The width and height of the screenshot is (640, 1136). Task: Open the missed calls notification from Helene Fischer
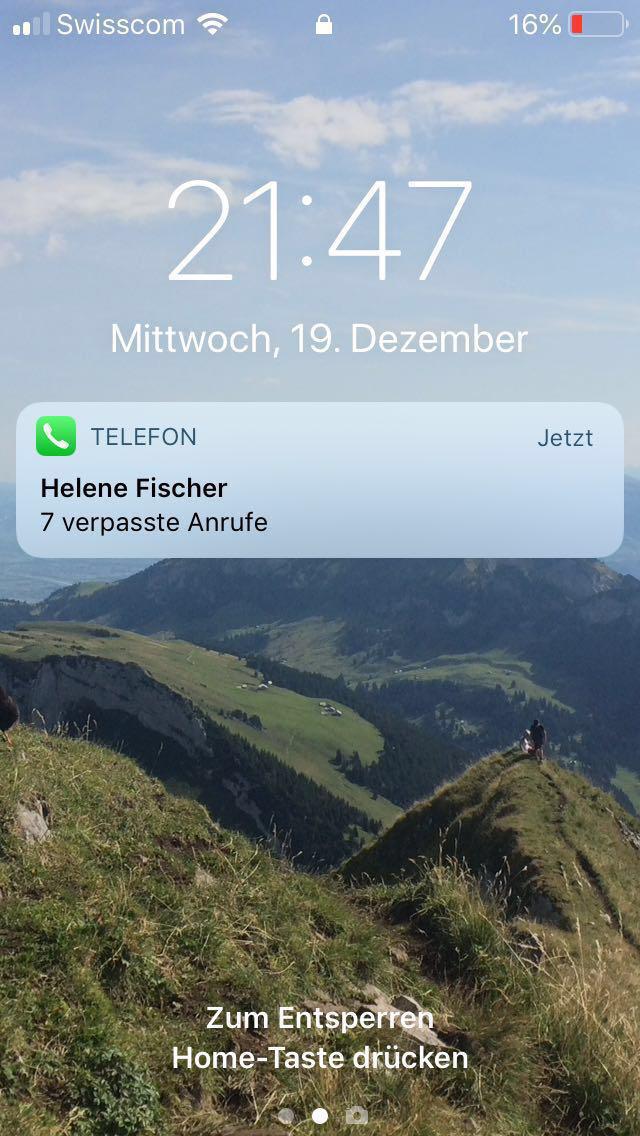(x=320, y=480)
